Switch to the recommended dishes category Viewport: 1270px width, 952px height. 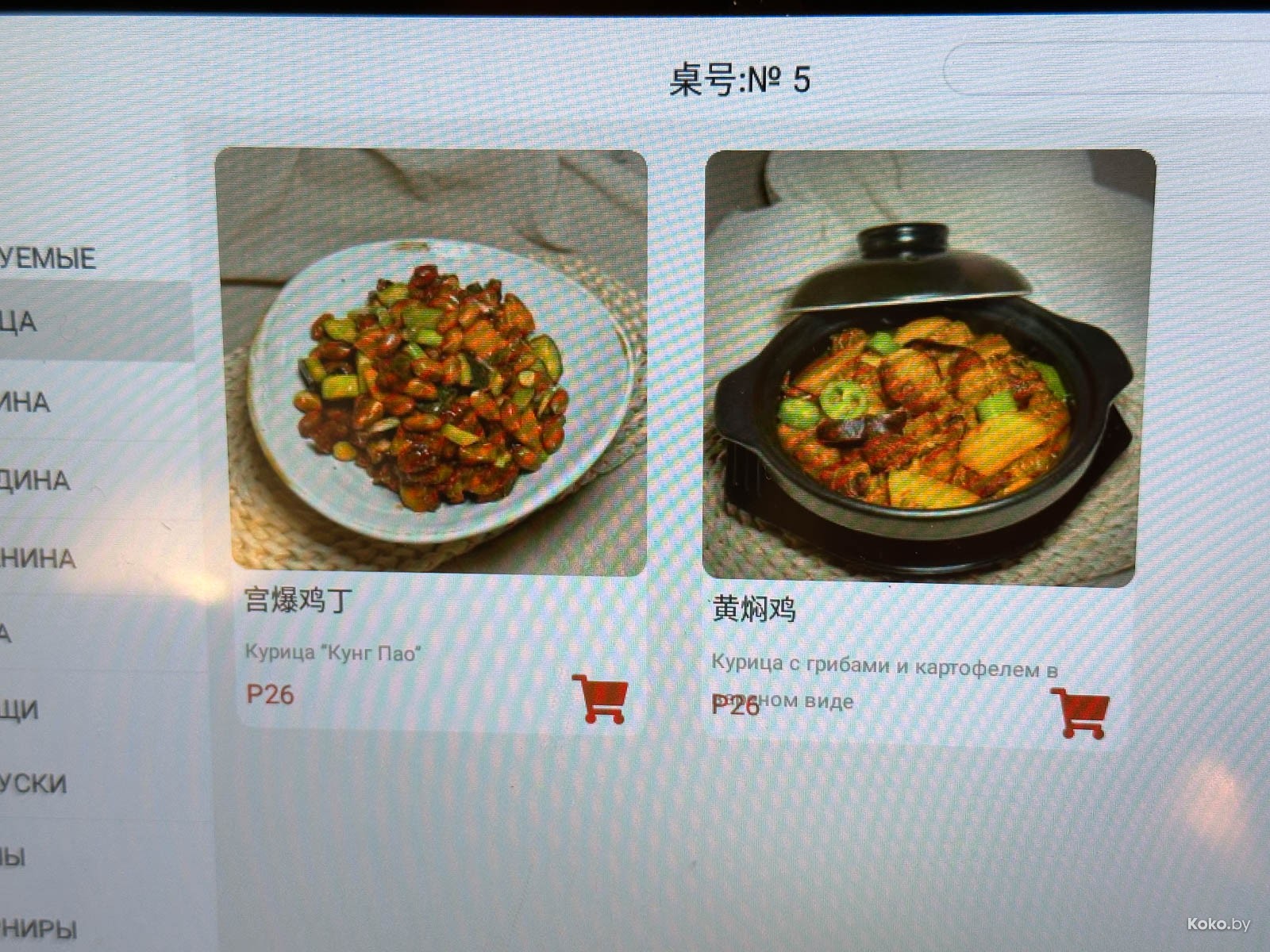click(x=48, y=259)
